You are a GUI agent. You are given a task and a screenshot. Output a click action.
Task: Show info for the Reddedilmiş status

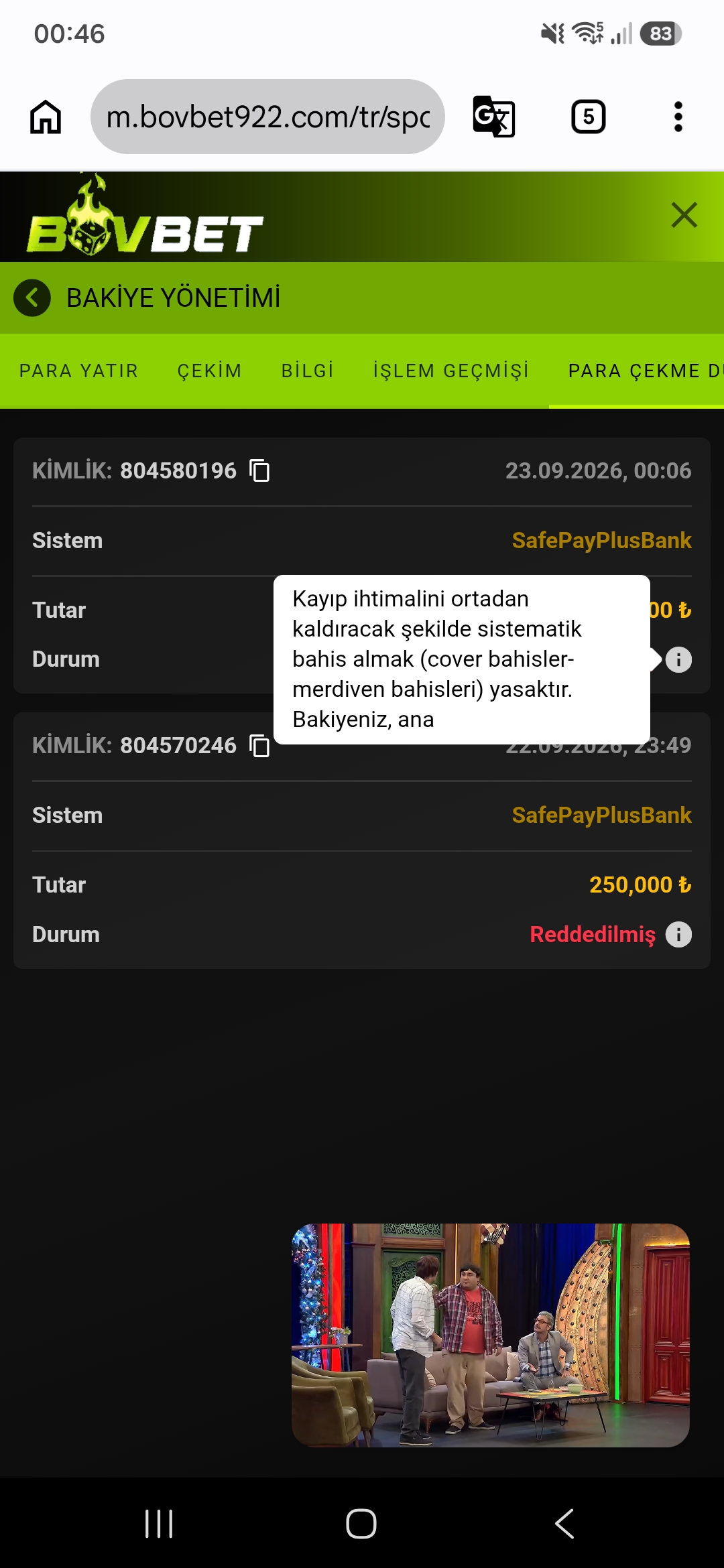pos(678,934)
